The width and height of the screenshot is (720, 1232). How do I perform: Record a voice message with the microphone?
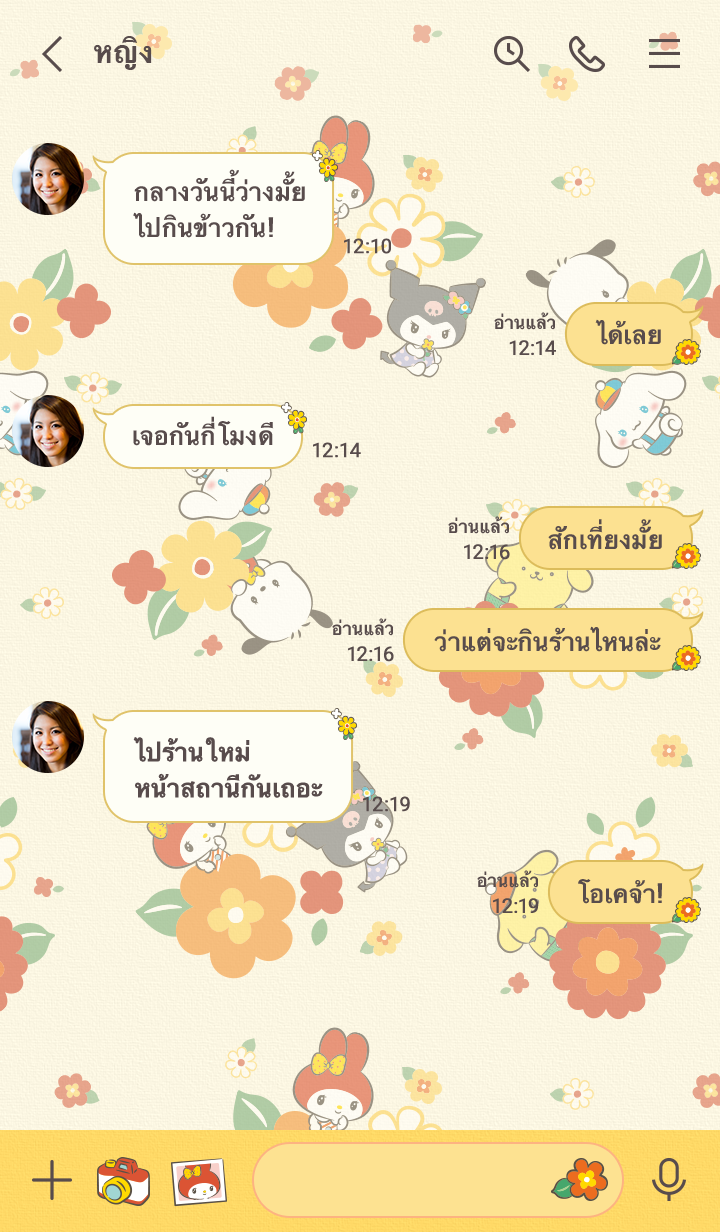point(668,1181)
